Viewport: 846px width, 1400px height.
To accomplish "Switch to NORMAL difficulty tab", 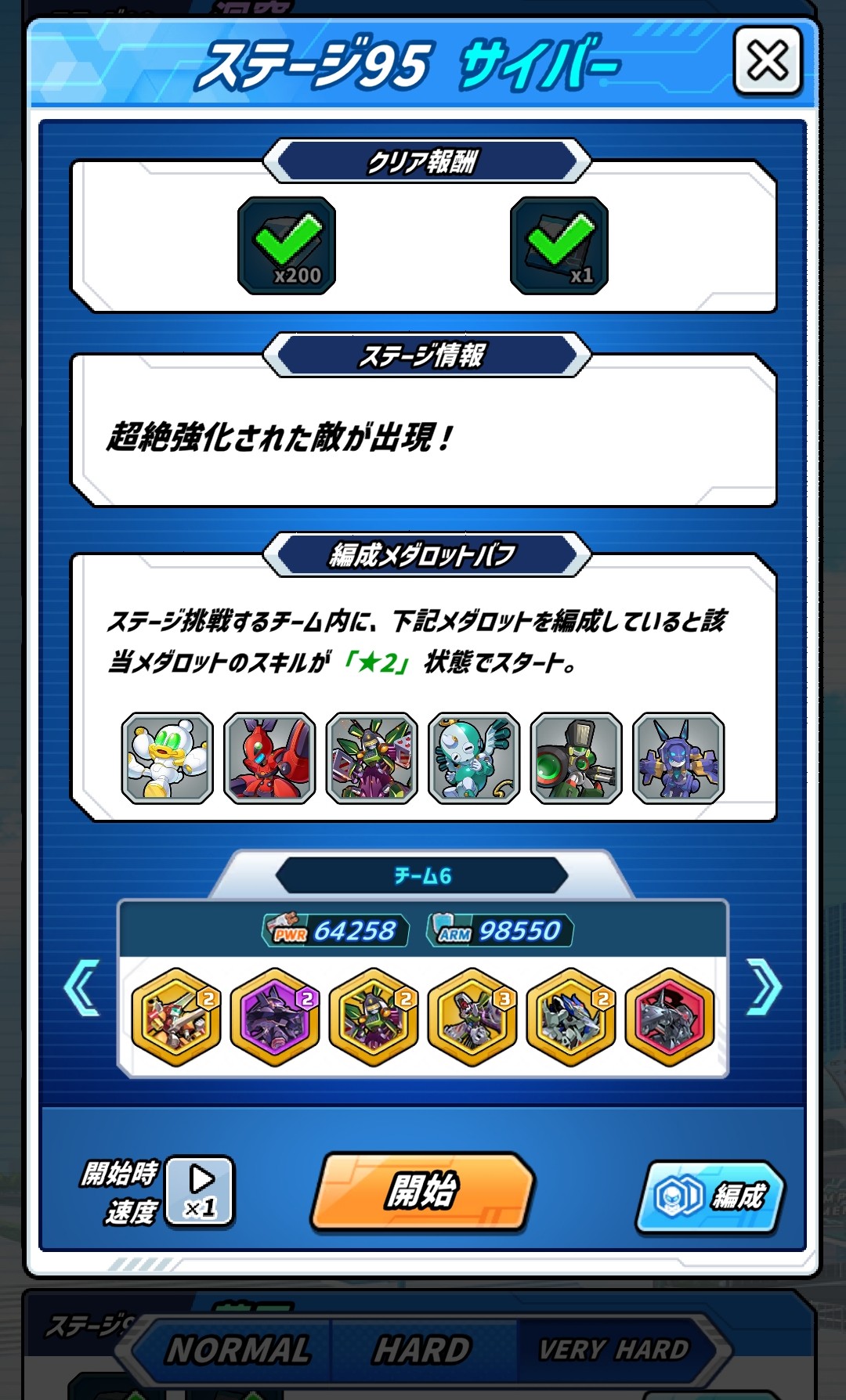I will tap(239, 1349).
